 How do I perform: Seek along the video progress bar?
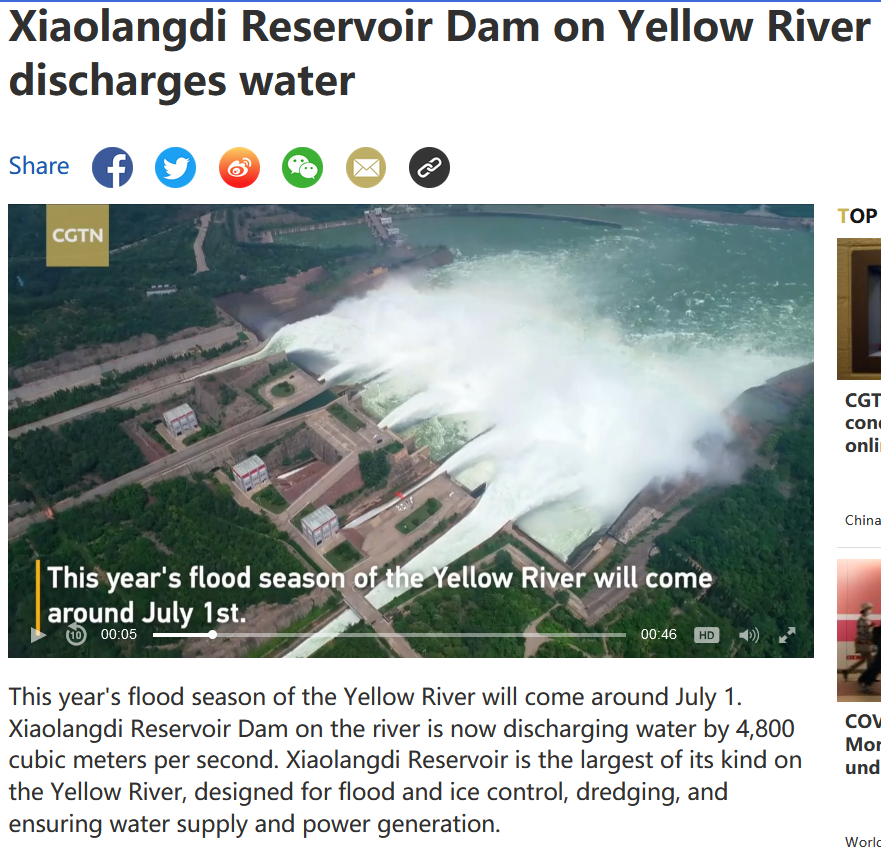coord(390,634)
